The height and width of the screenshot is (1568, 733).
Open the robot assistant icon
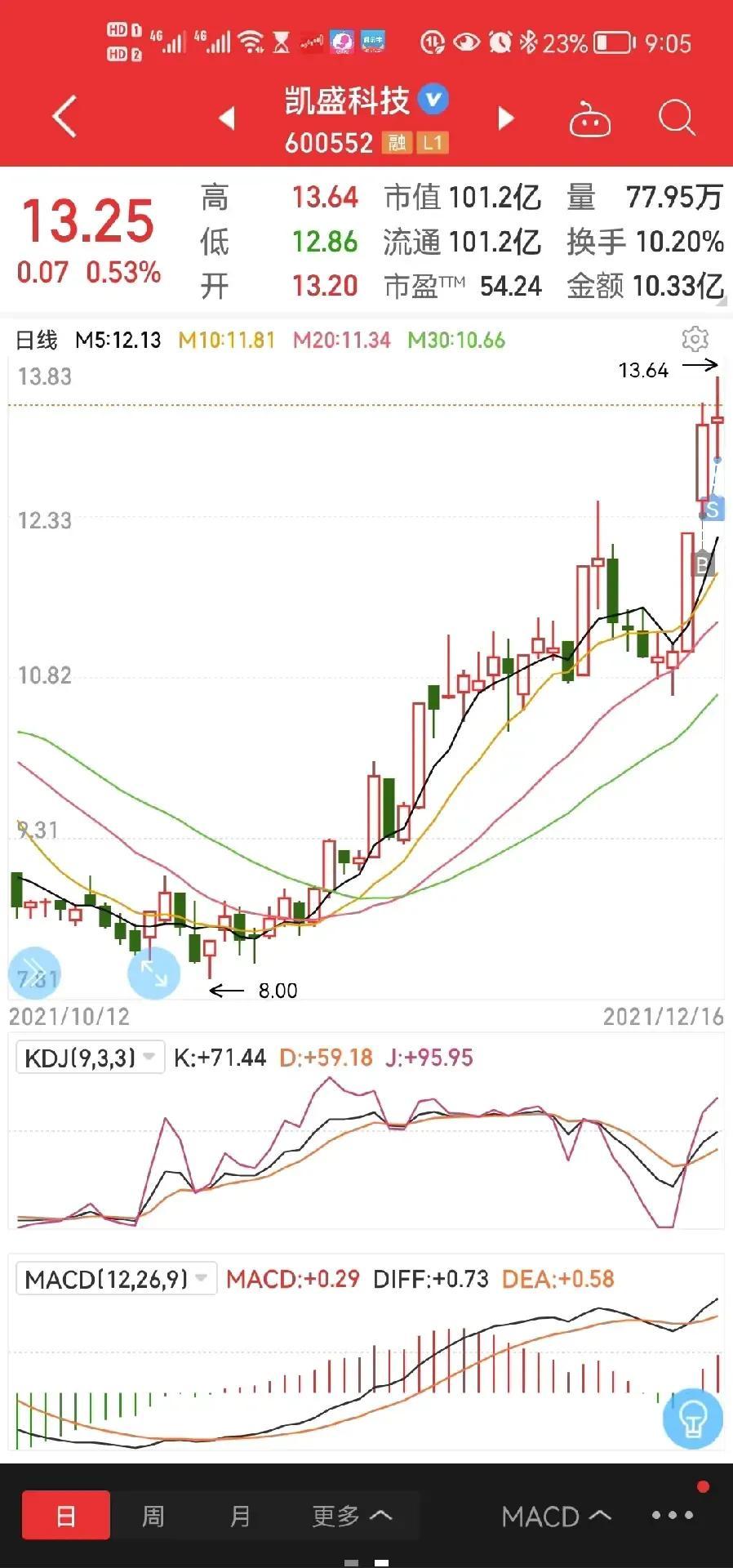(x=590, y=119)
